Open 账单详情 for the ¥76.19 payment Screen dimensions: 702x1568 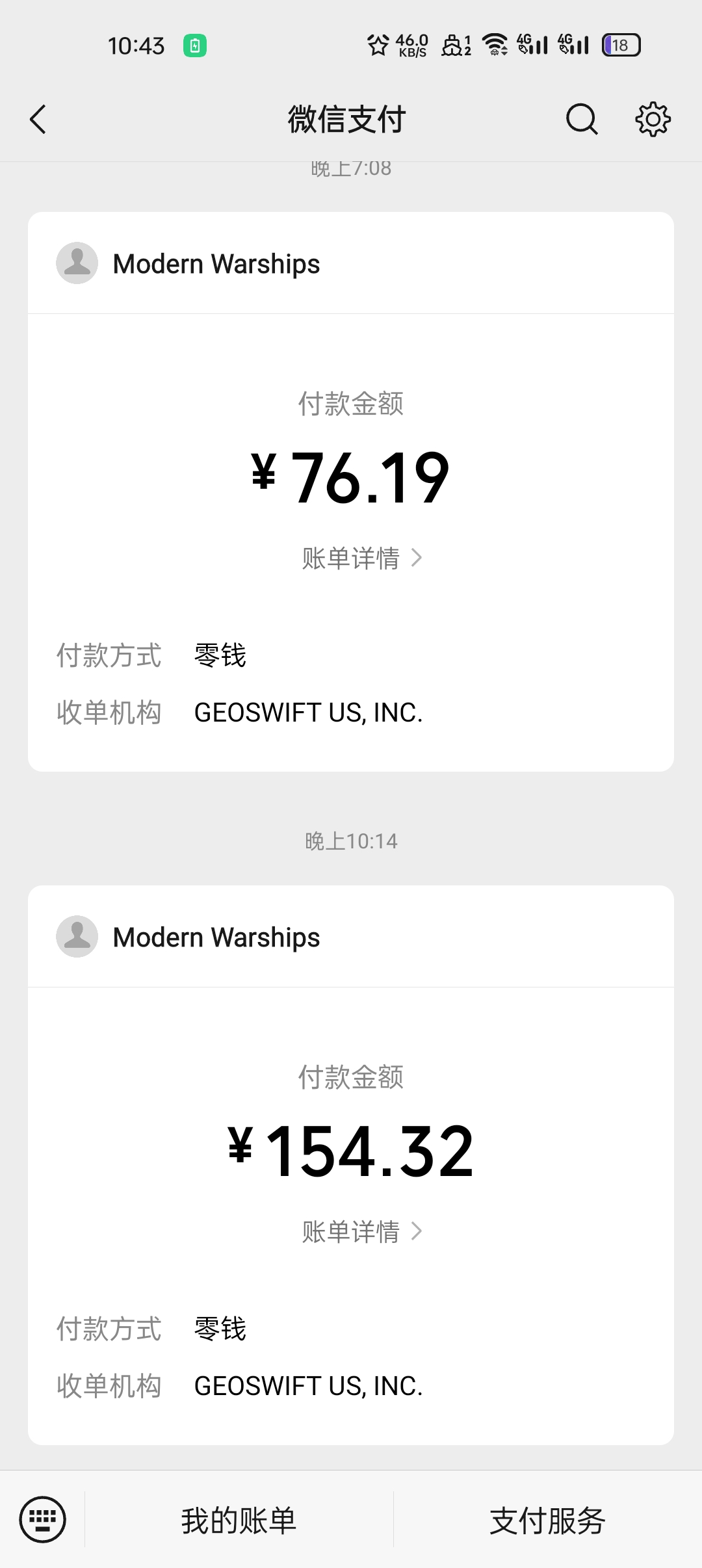pos(362,558)
